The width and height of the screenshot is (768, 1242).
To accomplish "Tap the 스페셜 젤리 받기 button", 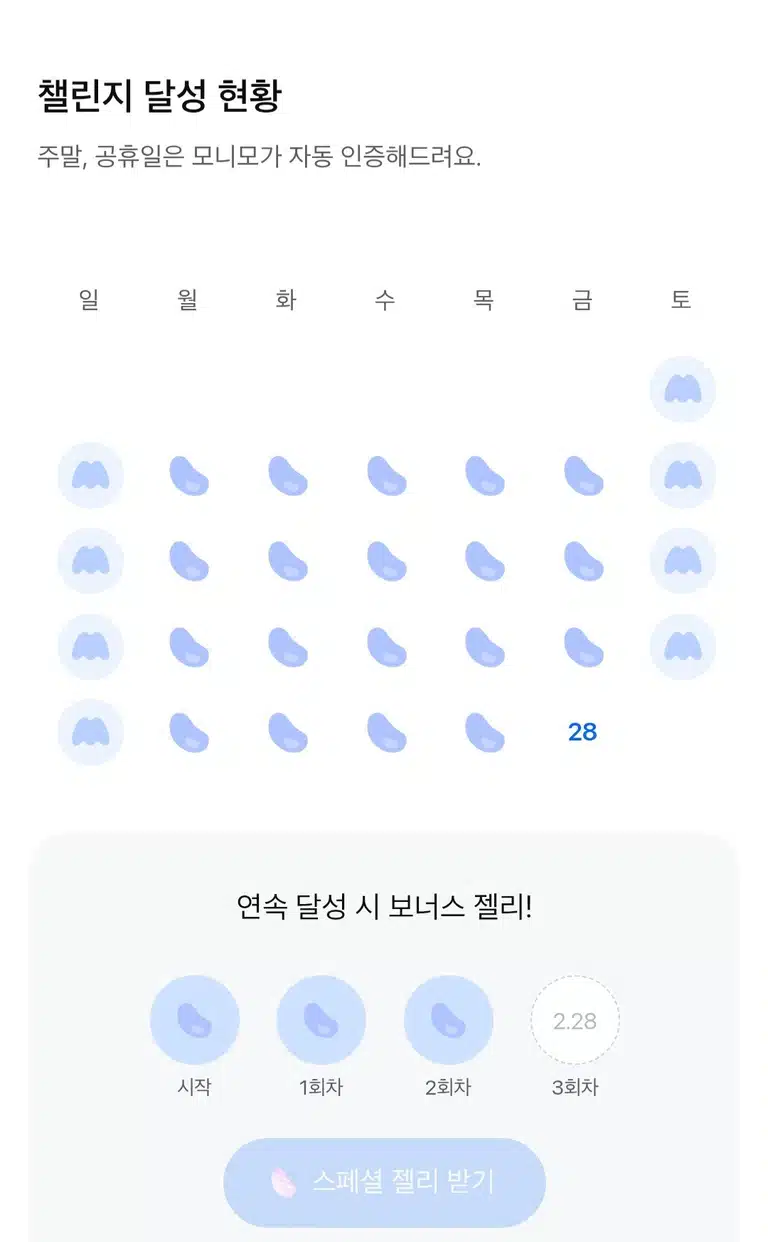I will [x=384, y=1182].
